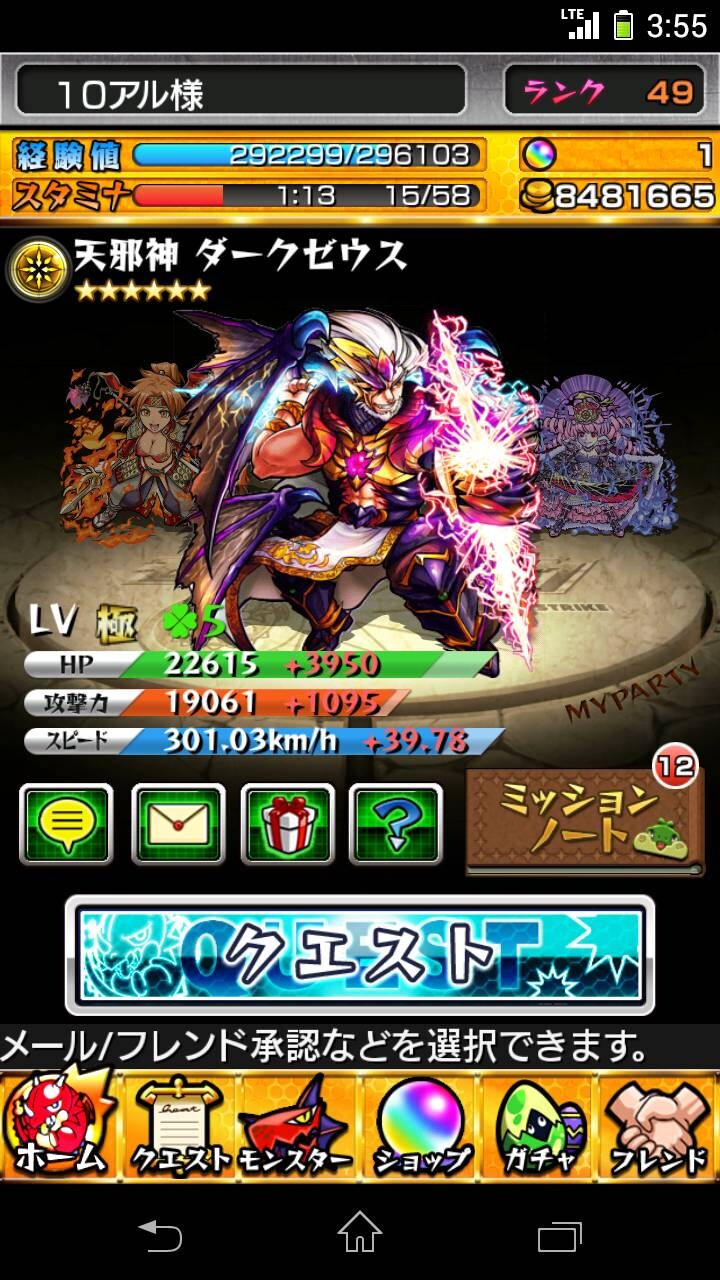Tap the Android back button
The height and width of the screenshot is (1280, 720).
click(x=160, y=1236)
